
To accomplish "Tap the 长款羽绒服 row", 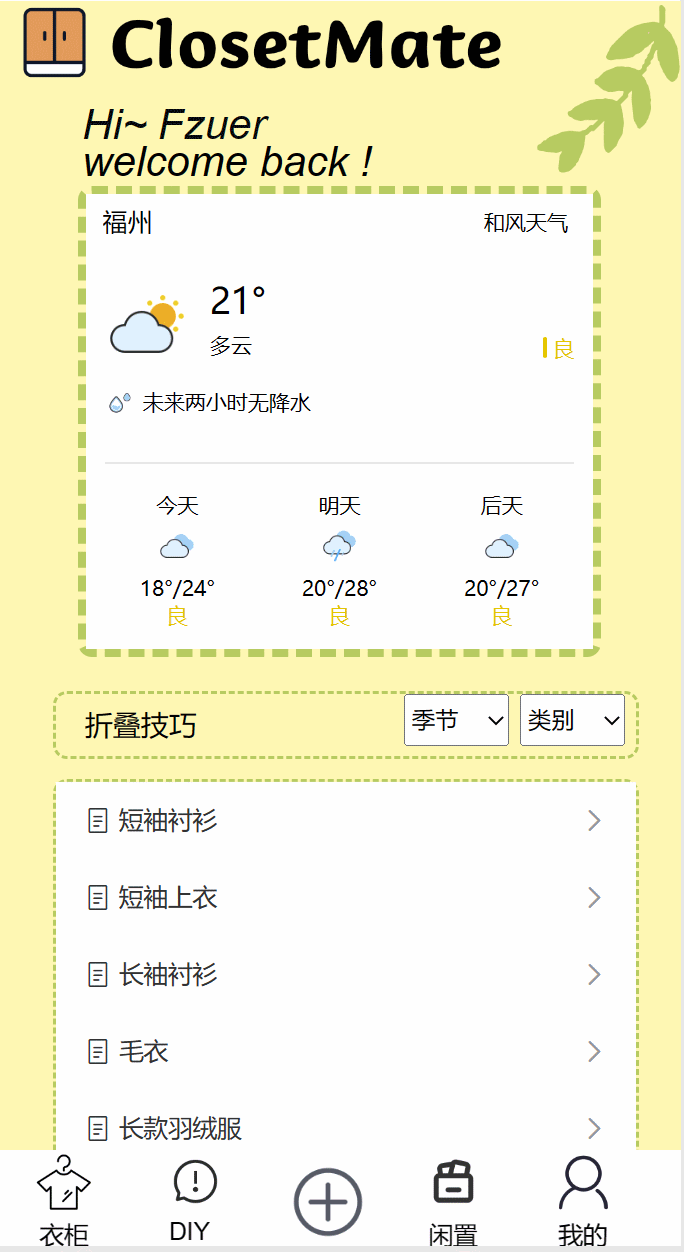I will pos(345,1128).
